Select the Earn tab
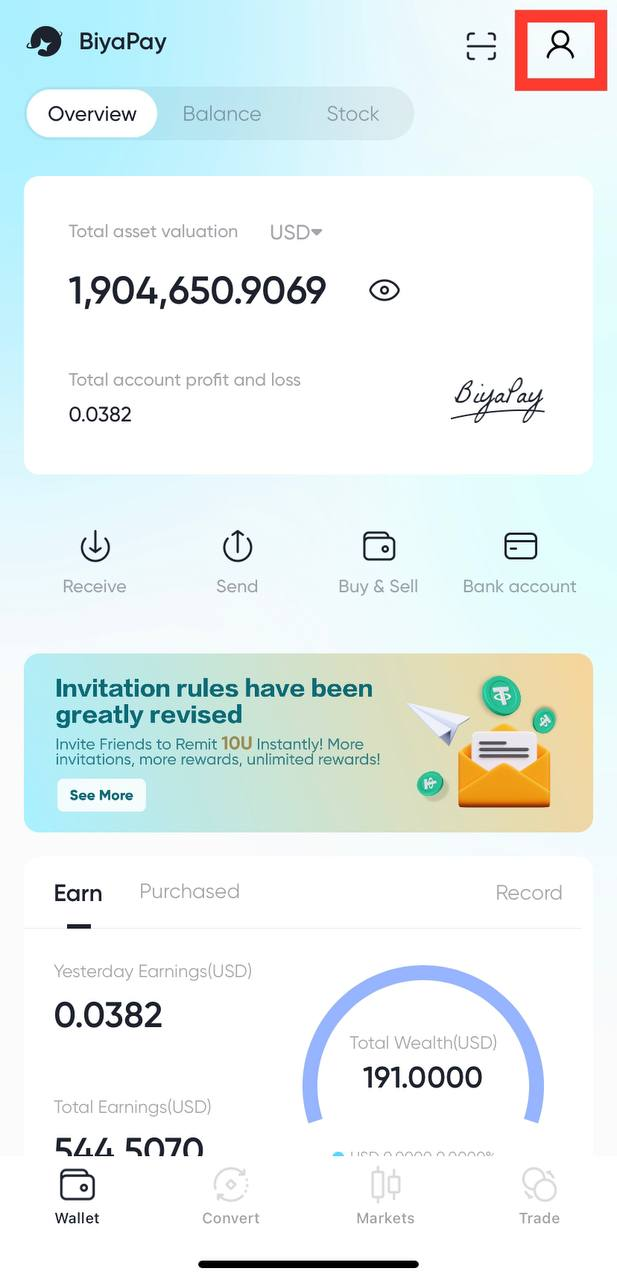 78,893
